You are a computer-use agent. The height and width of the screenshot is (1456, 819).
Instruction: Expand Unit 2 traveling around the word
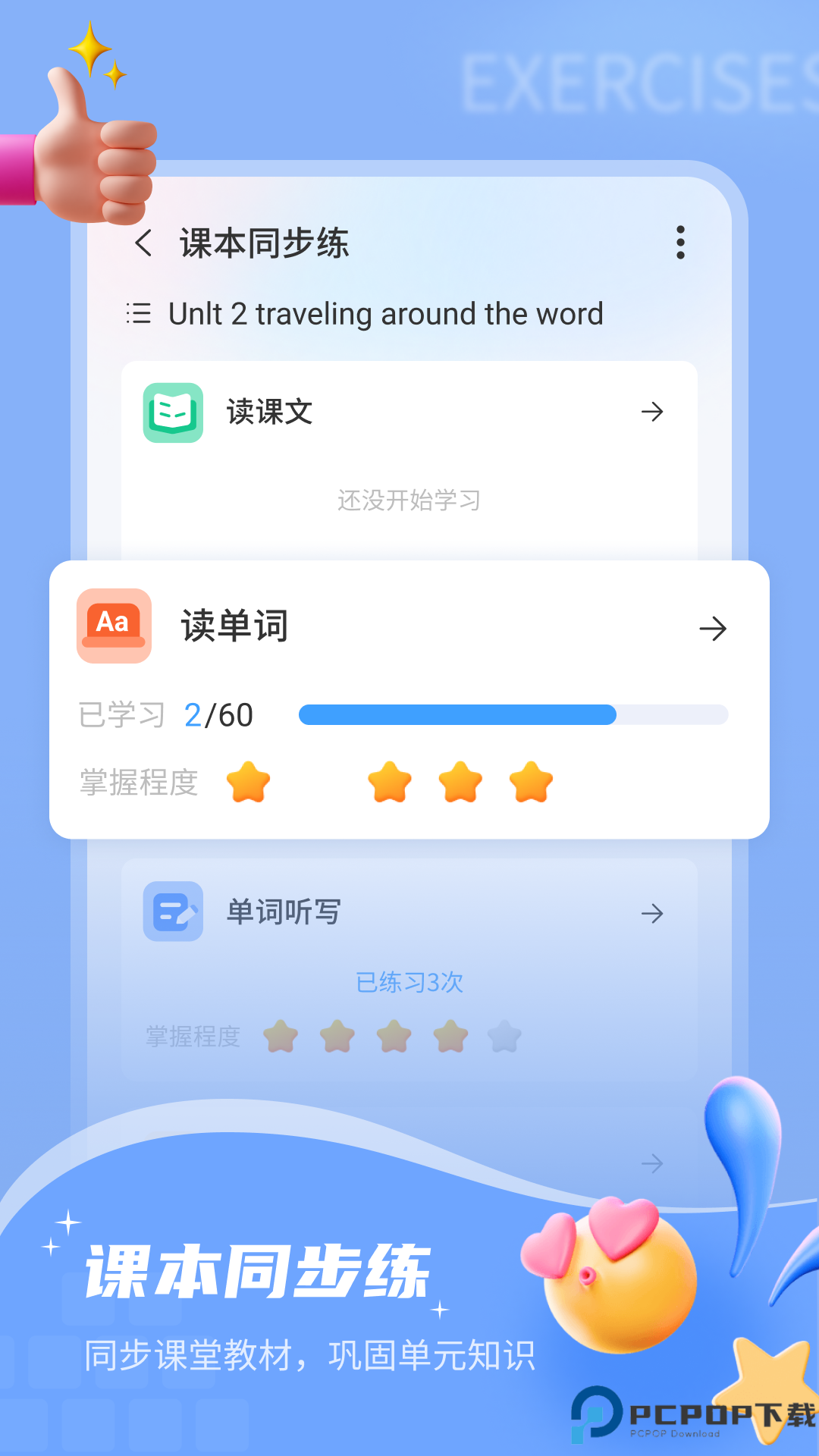[384, 314]
